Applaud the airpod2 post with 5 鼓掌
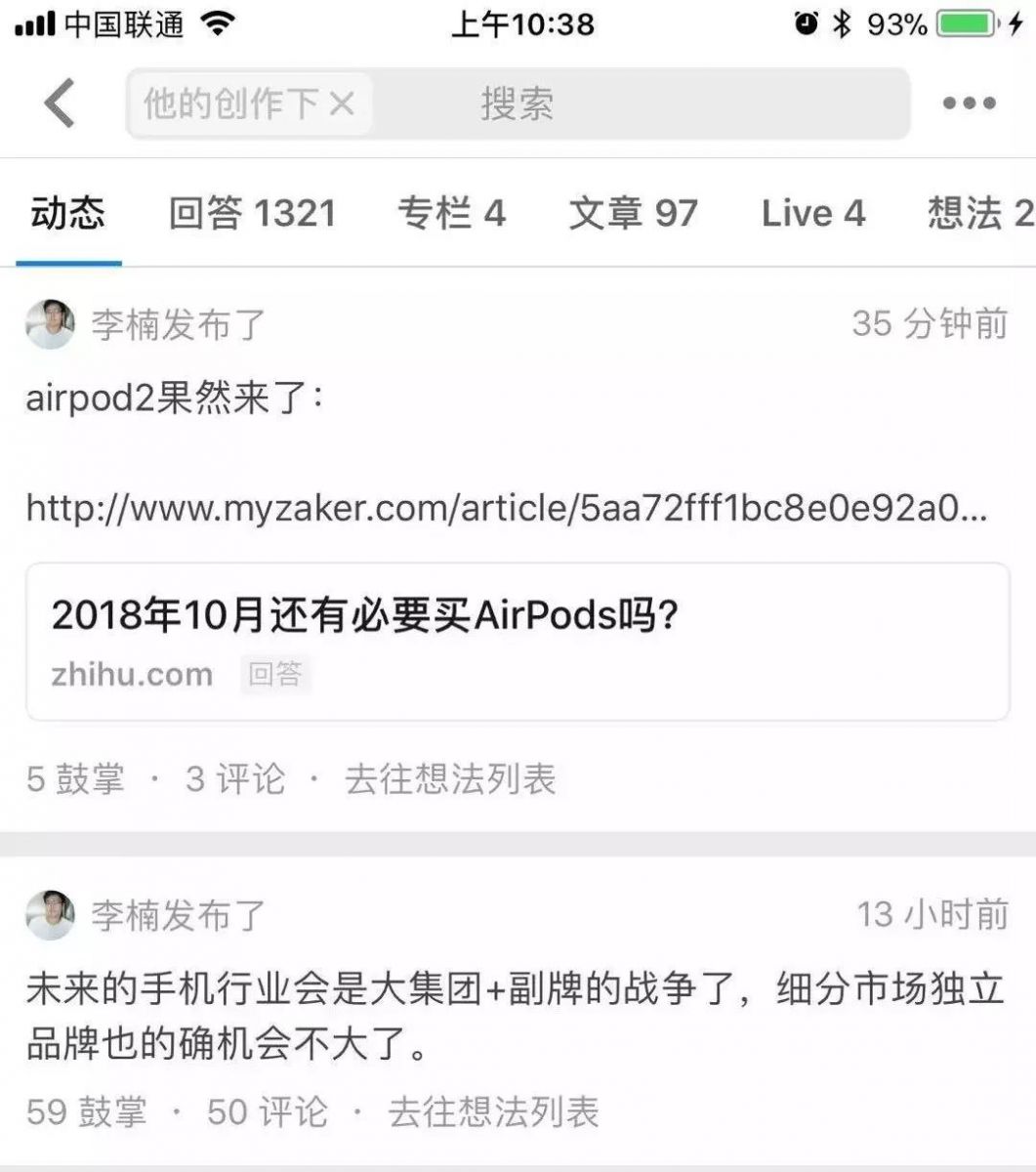Image resolution: width=1036 pixels, height=1172 pixels. [75, 779]
